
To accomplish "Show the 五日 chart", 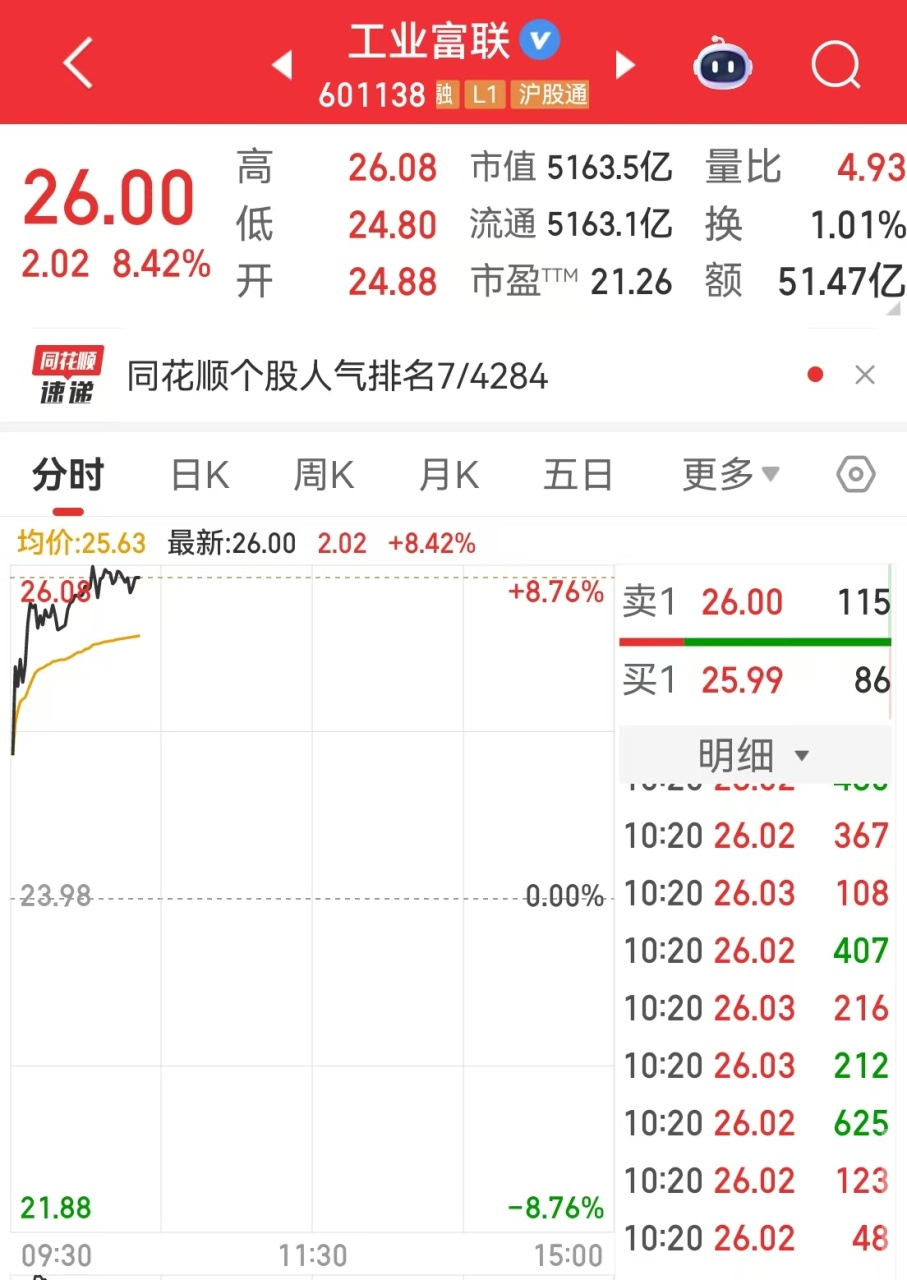I will (578, 475).
